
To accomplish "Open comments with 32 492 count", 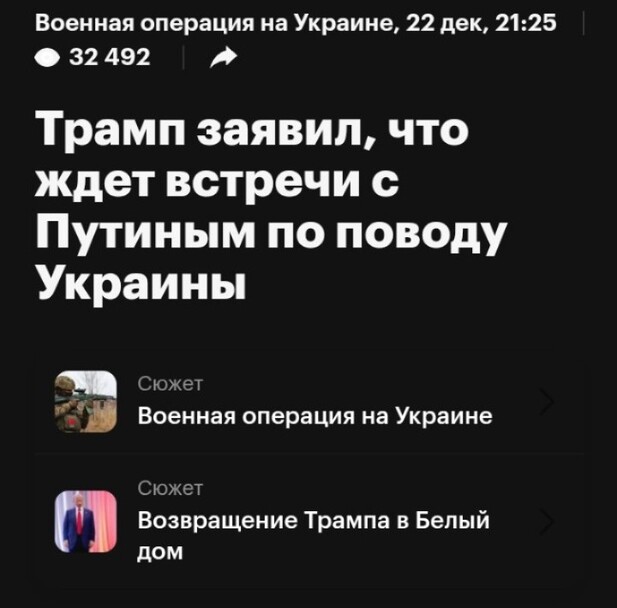I will pyautogui.click(x=93, y=58).
